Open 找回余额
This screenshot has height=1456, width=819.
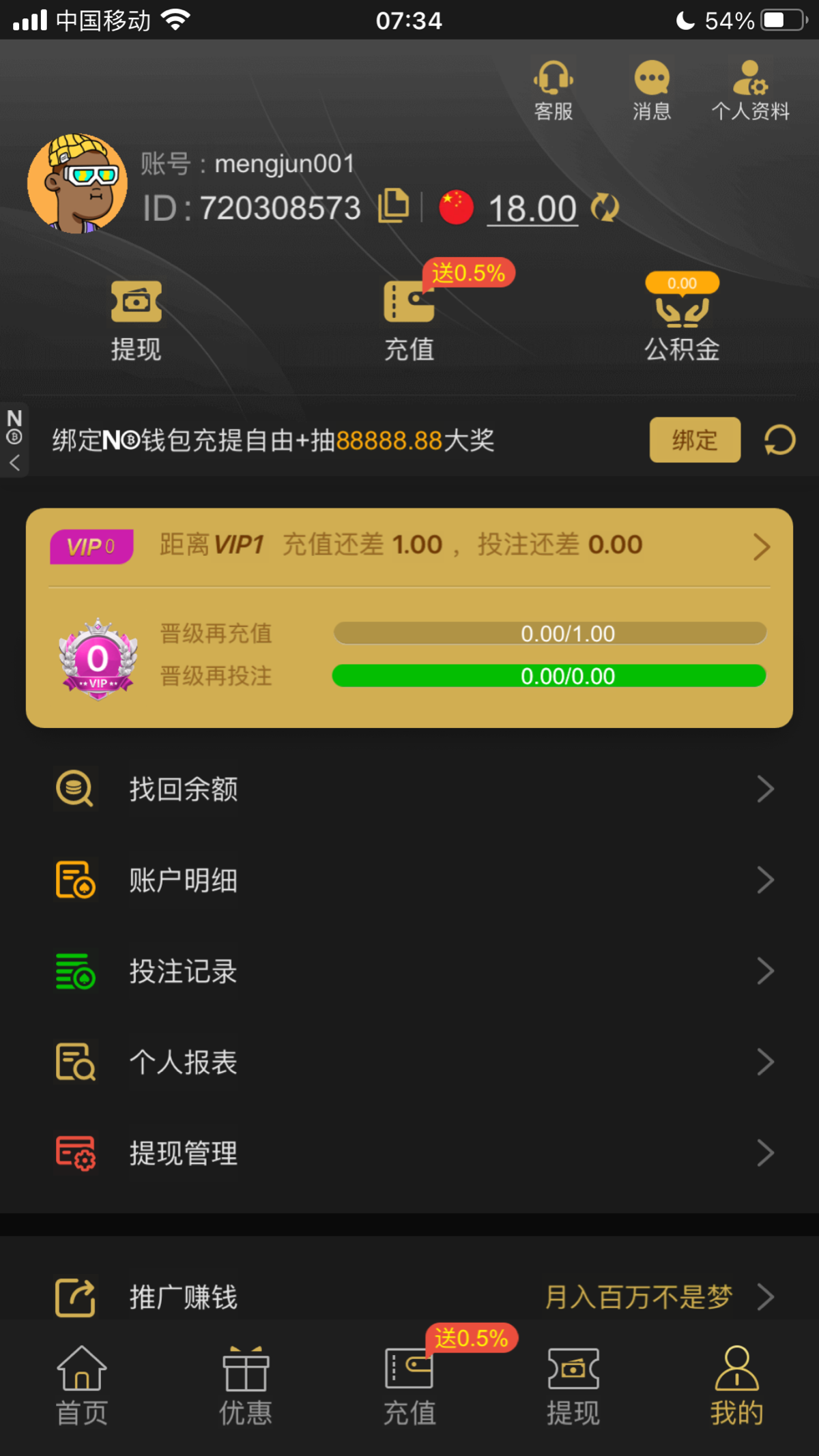tap(409, 789)
